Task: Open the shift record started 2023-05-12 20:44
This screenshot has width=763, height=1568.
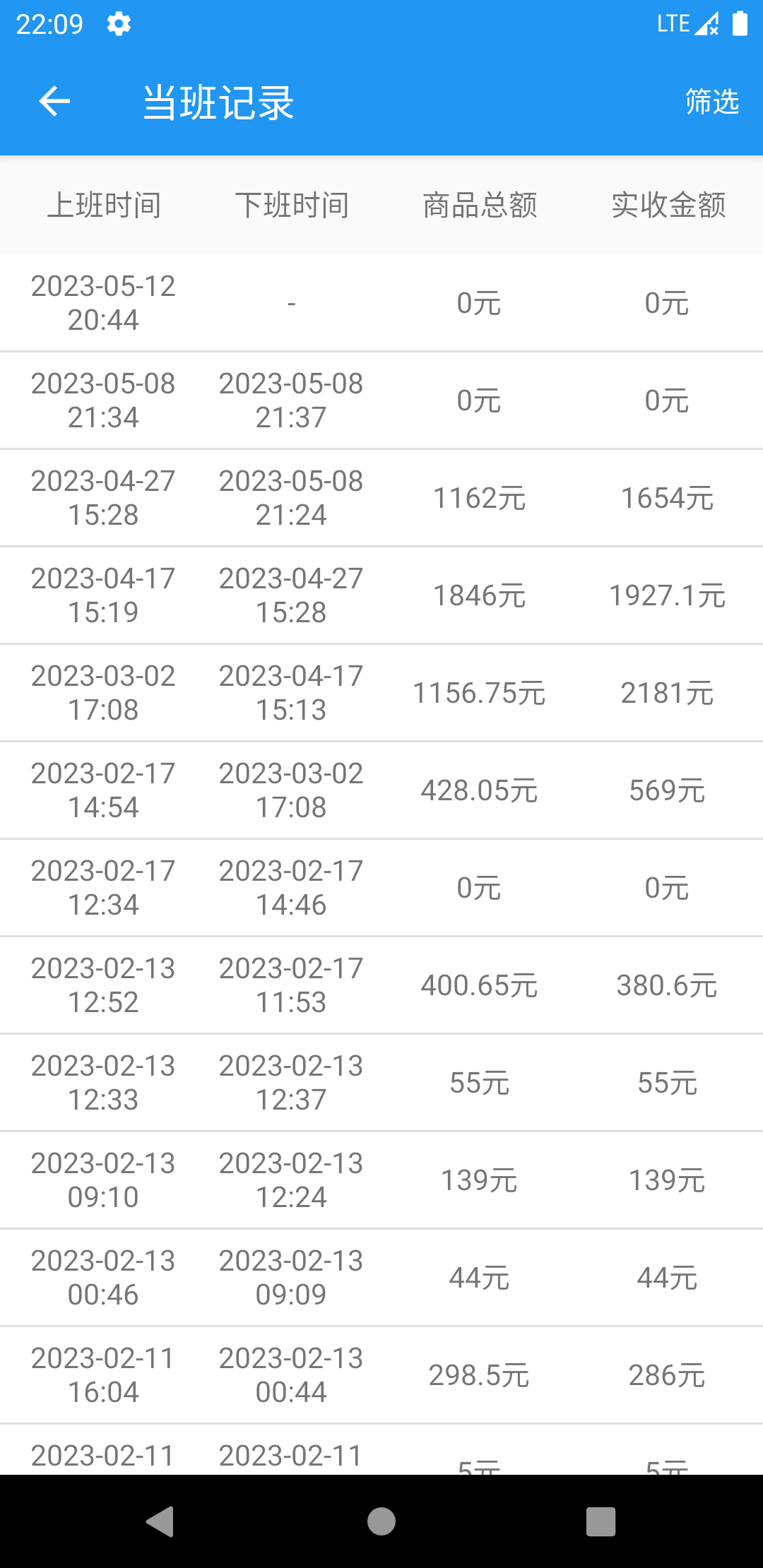Action: click(x=381, y=303)
